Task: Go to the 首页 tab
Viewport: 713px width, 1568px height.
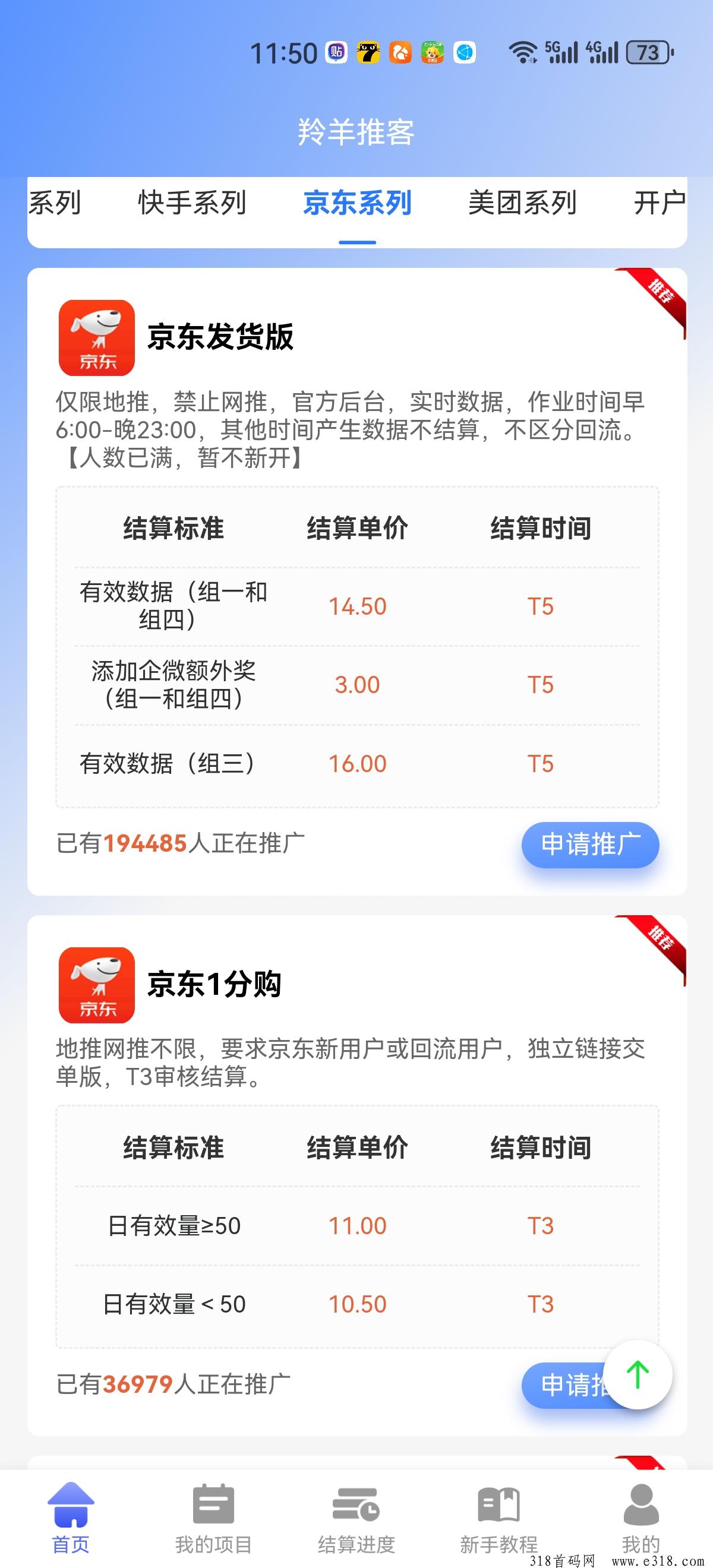Action: click(71, 1517)
